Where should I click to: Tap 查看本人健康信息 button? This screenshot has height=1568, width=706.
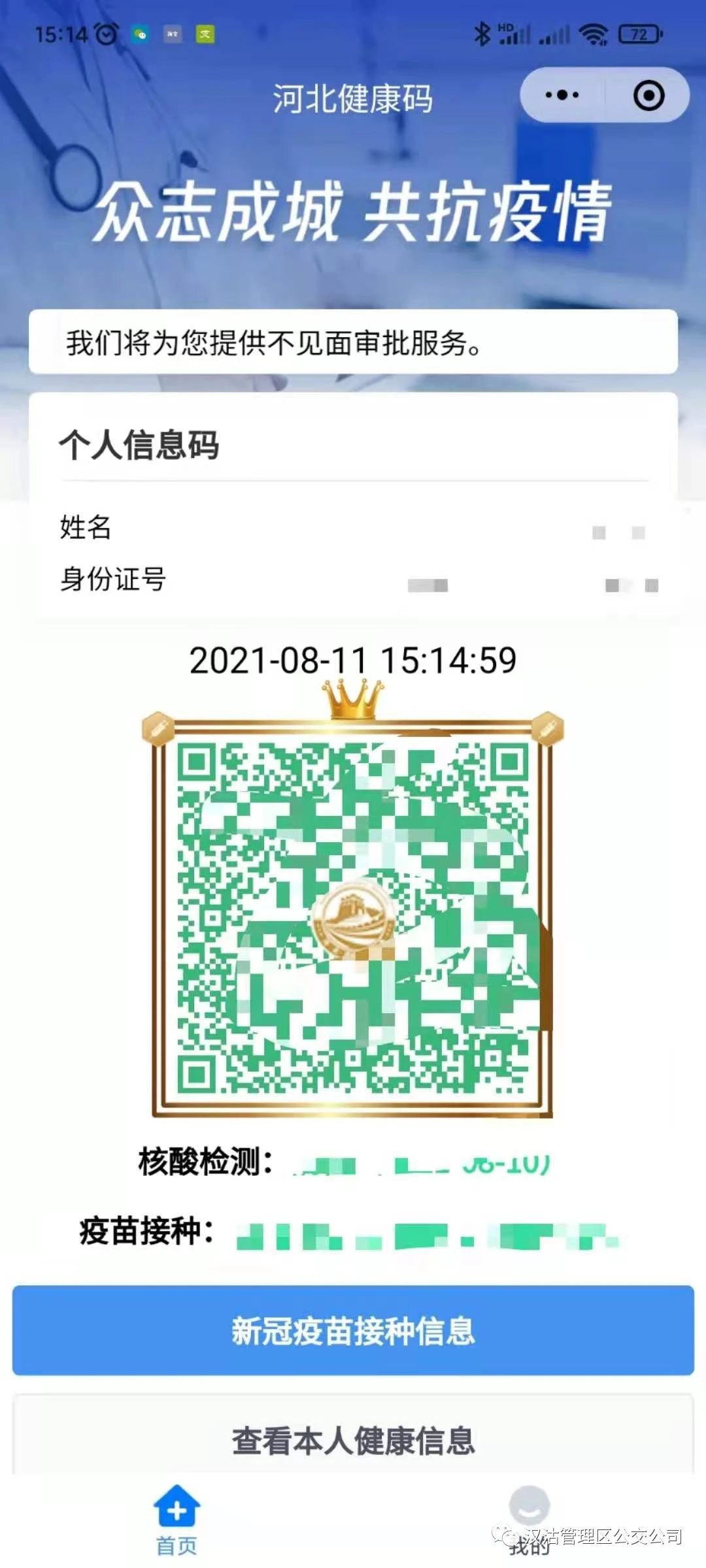353,1440
